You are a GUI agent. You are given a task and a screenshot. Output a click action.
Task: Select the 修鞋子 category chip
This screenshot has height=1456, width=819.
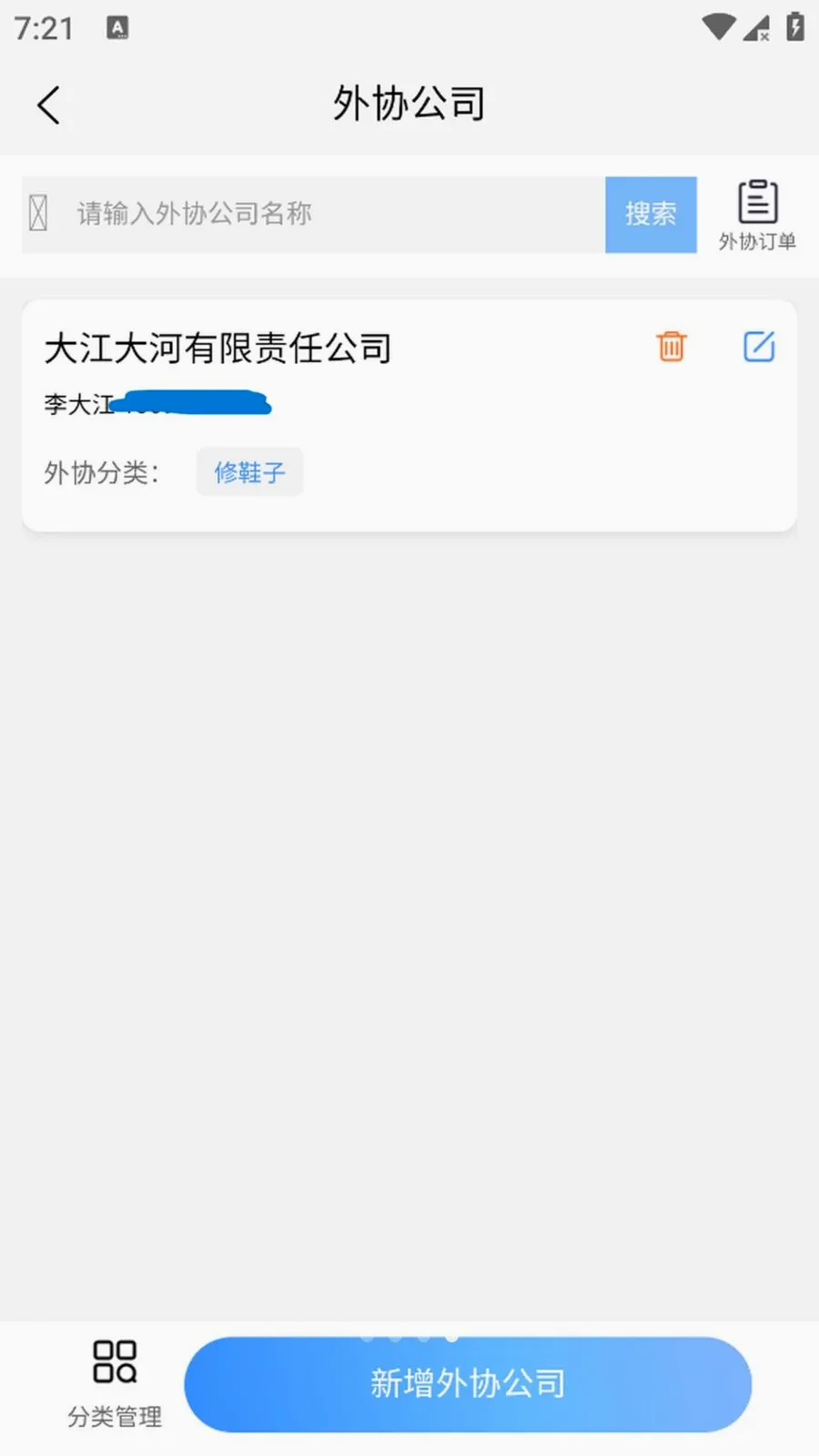click(249, 472)
